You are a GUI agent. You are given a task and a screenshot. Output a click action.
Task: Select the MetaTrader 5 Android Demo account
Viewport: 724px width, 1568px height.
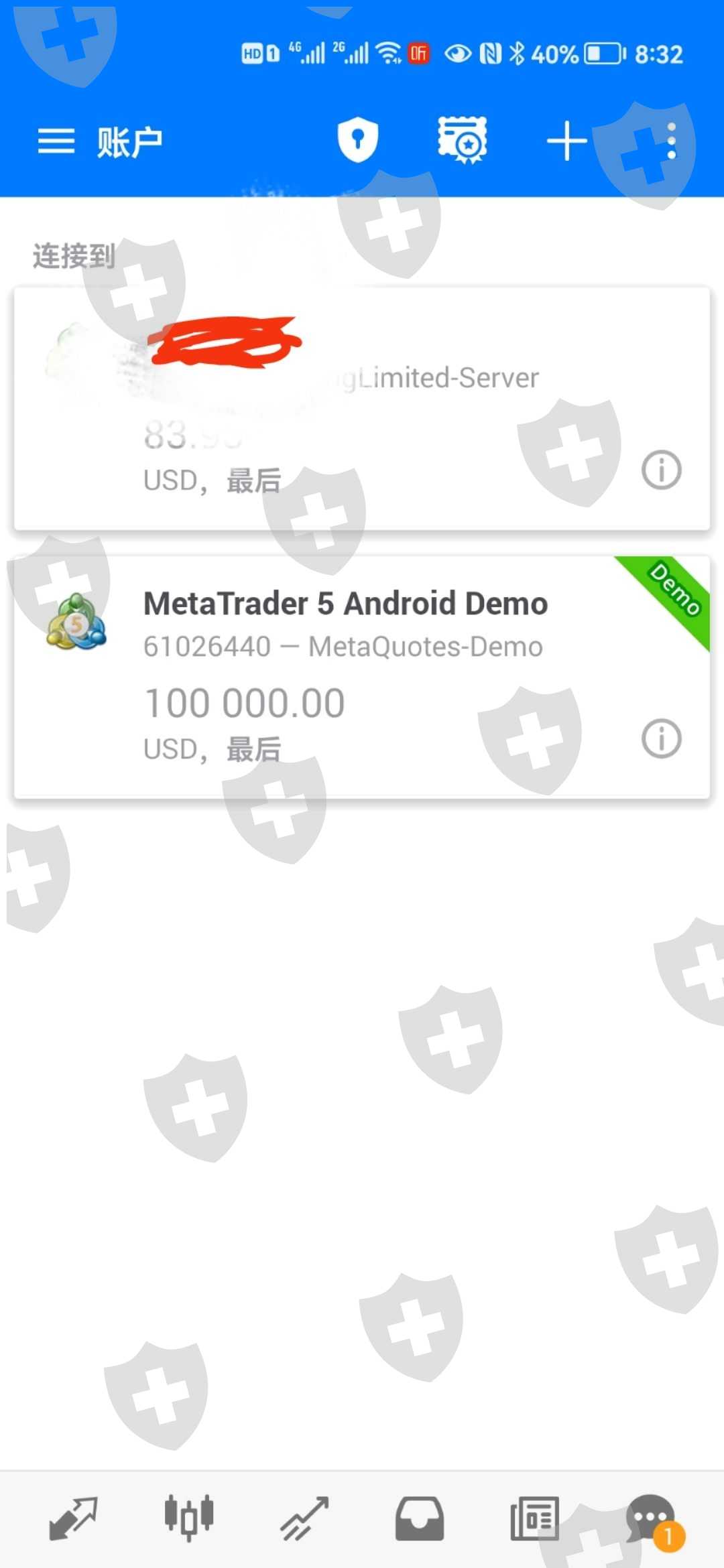click(362, 677)
